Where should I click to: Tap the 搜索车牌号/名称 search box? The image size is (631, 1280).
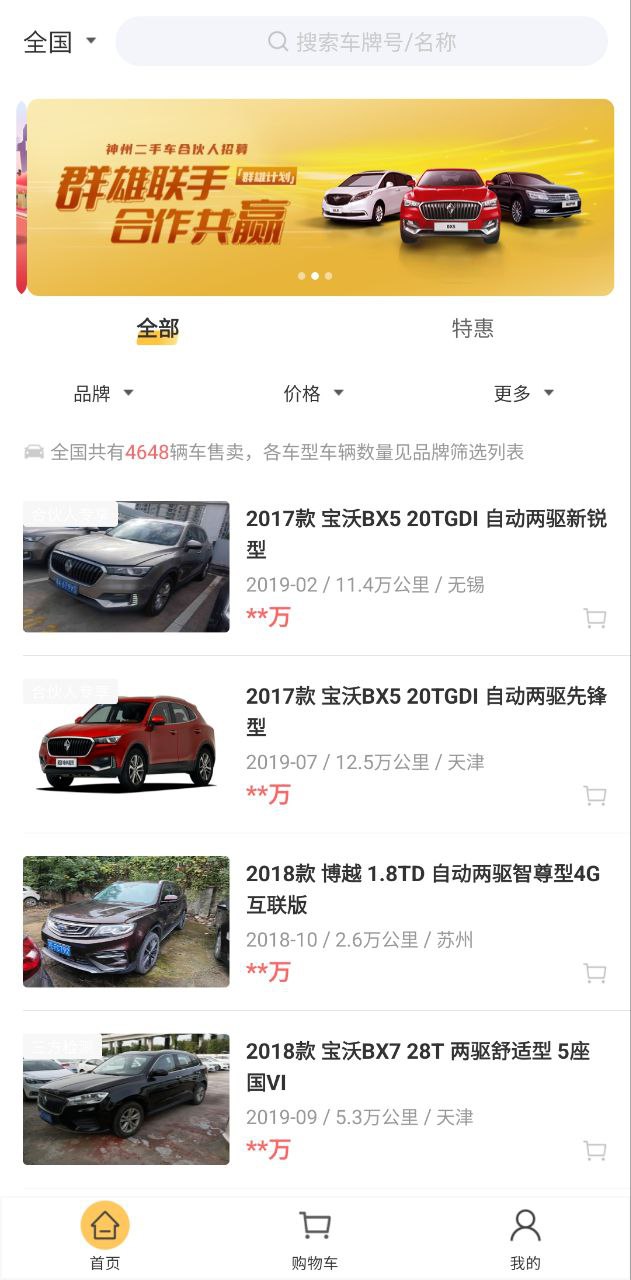(x=362, y=42)
